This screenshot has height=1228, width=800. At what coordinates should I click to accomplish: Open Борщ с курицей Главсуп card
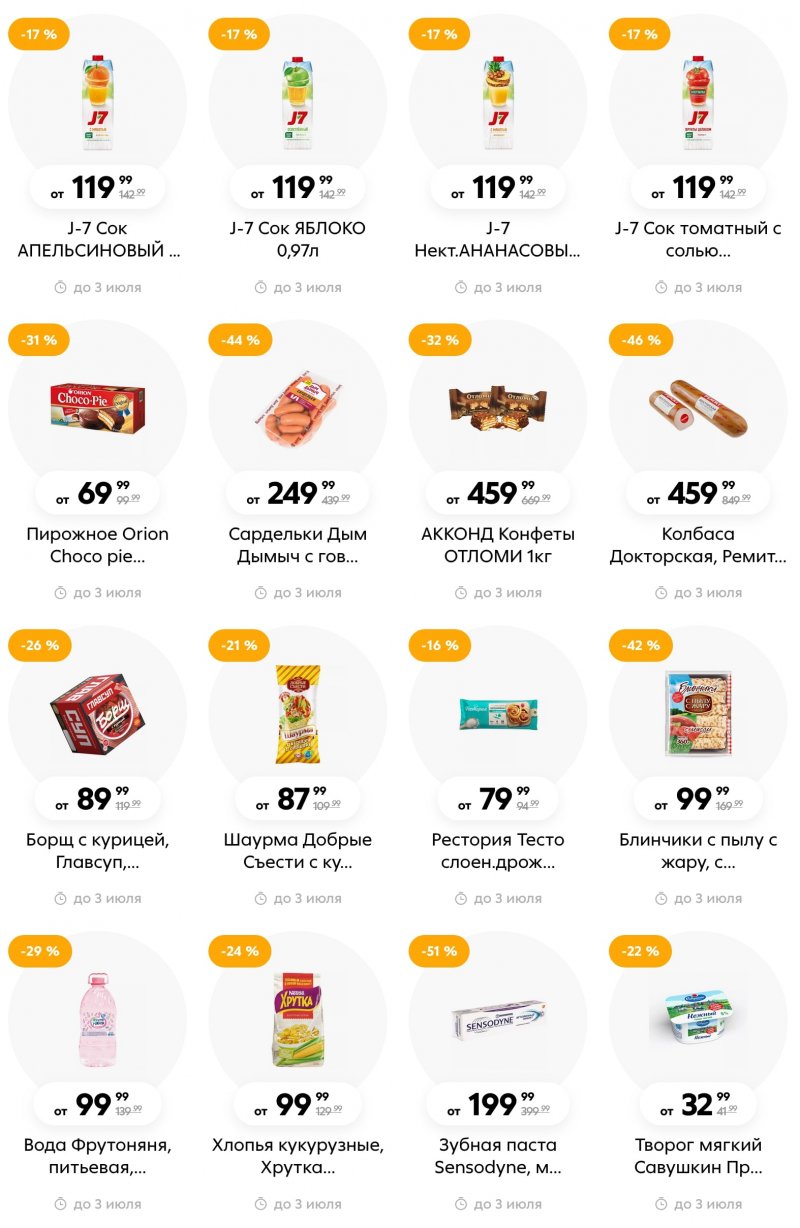pyautogui.click(x=98, y=715)
